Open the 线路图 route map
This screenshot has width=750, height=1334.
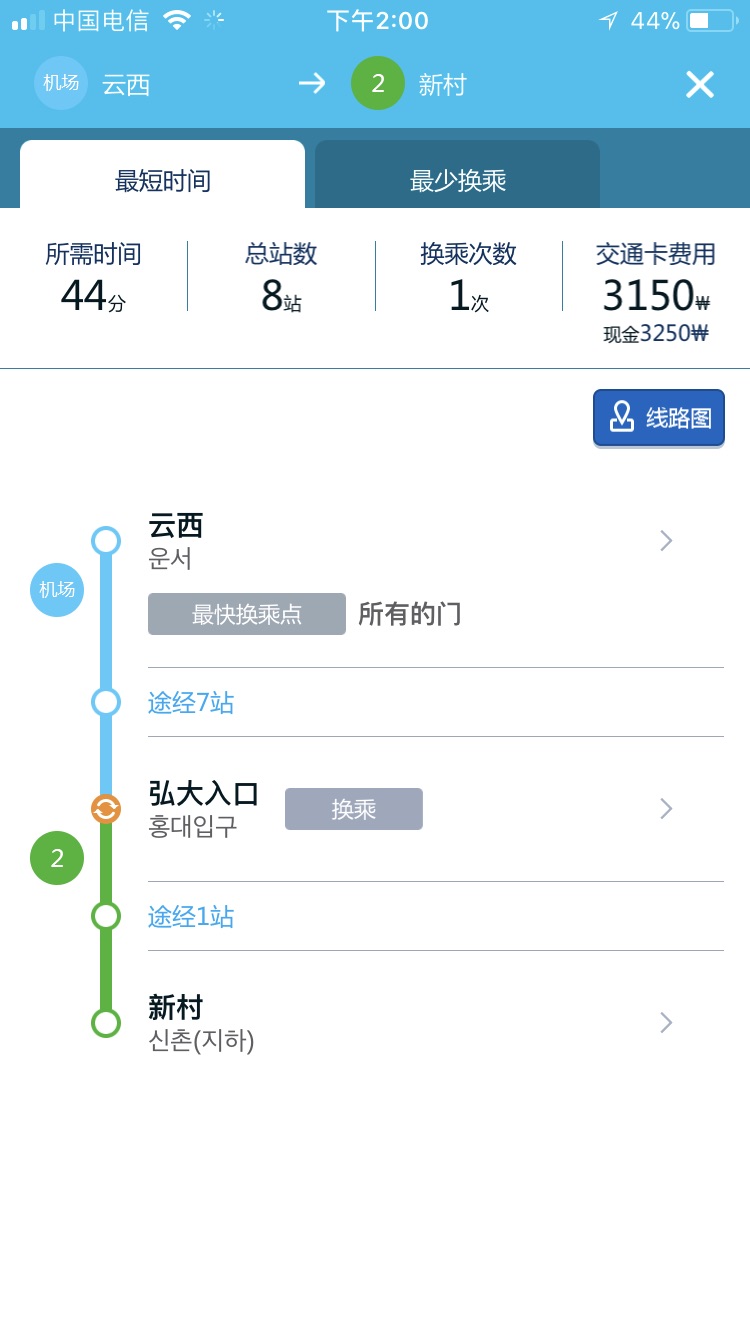659,417
